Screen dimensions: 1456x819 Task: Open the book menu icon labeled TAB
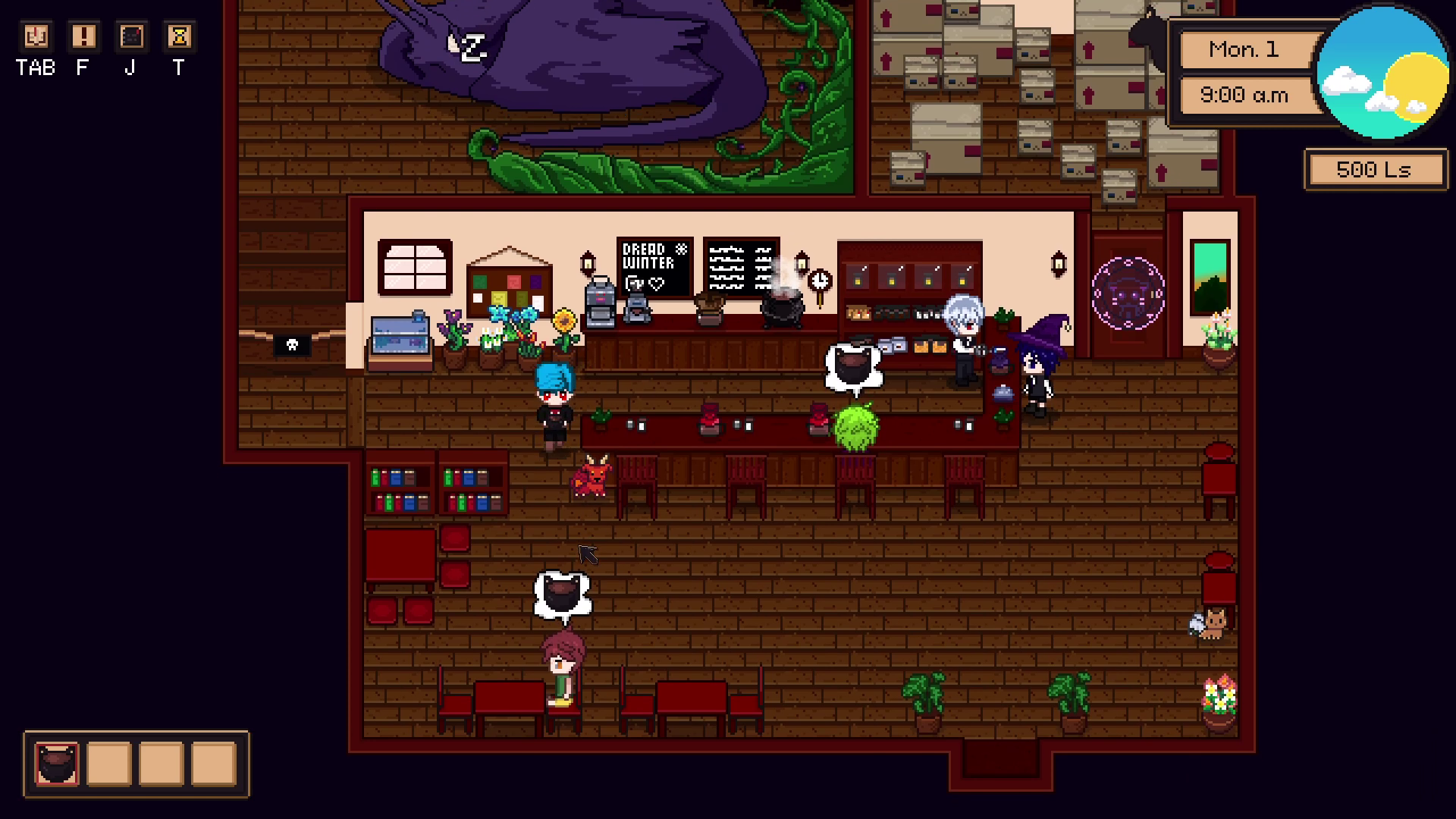point(36,36)
